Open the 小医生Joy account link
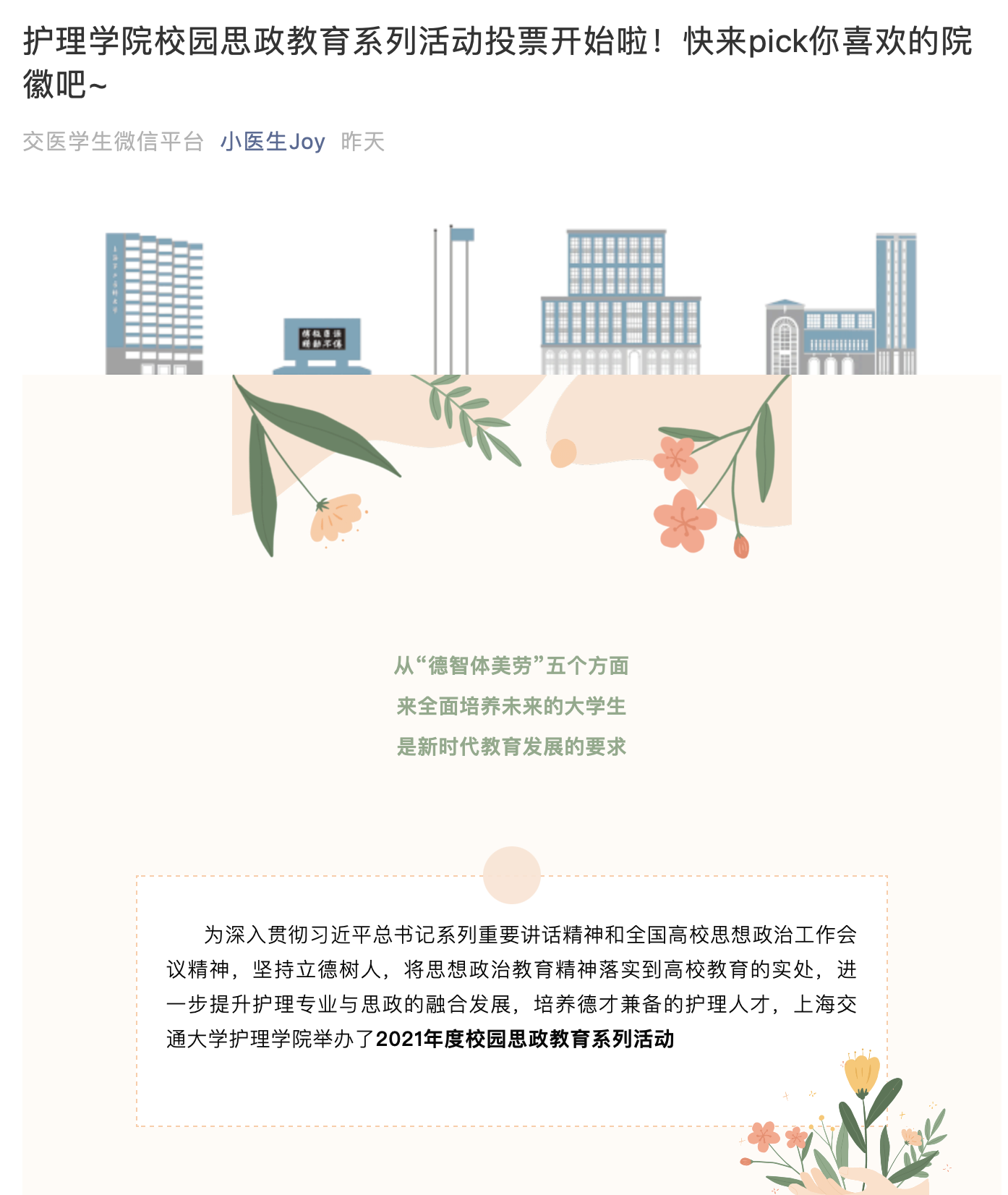Image resolution: width=1008 pixels, height=1195 pixels. point(273,141)
